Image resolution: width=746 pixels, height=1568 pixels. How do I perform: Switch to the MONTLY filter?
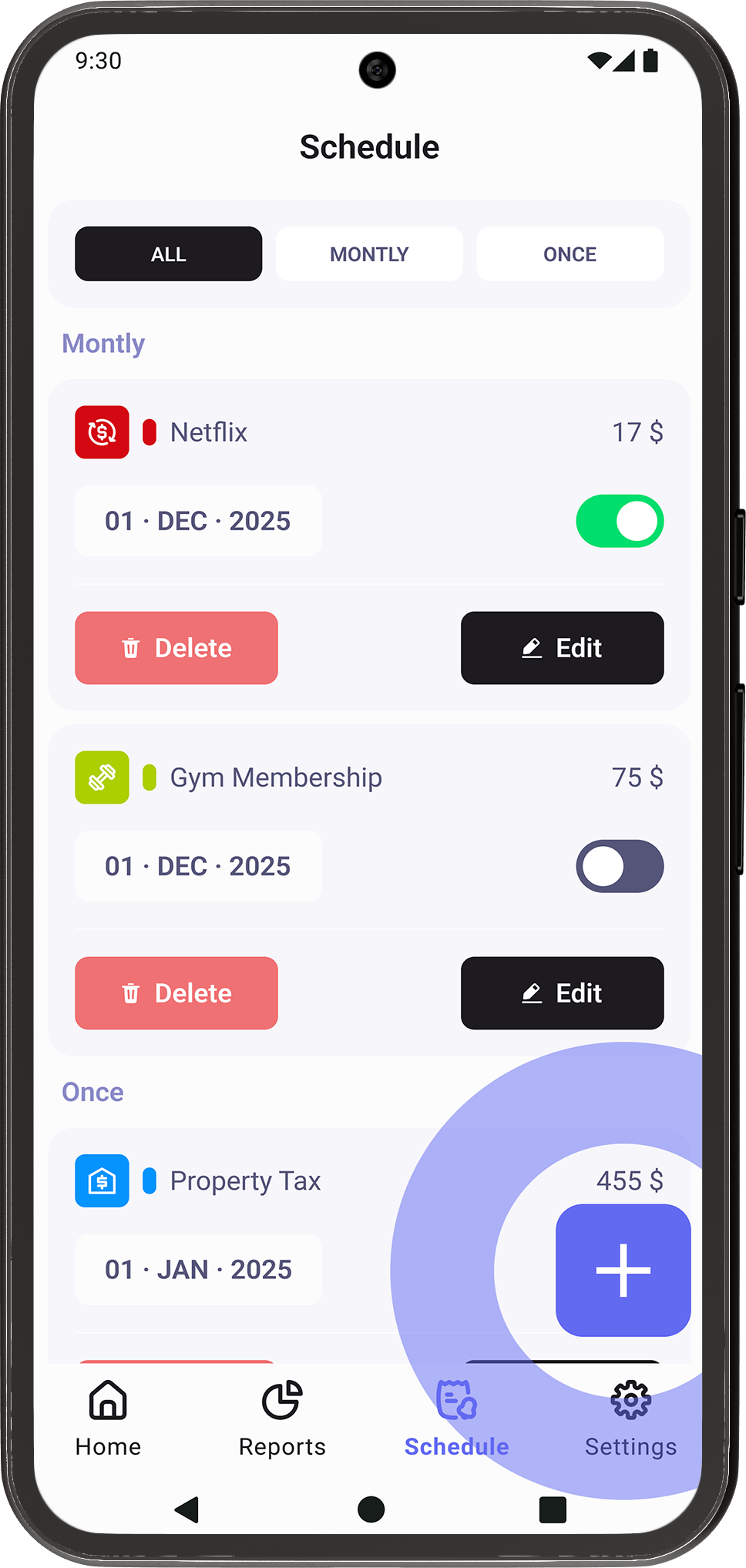point(369,253)
